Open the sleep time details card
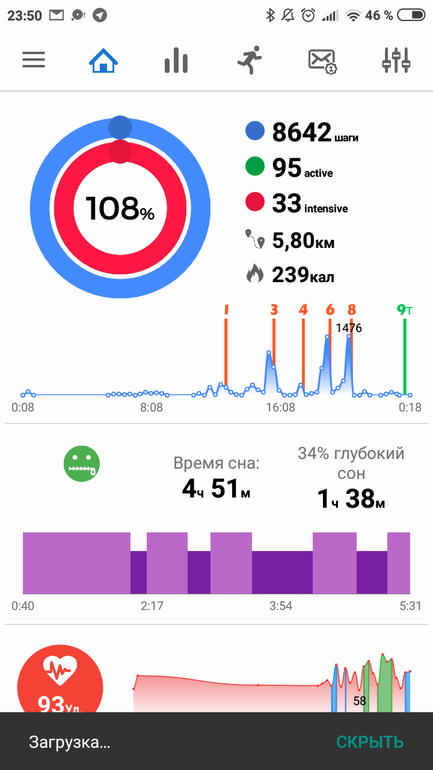The height and width of the screenshot is (770, 433). [216, 523]
